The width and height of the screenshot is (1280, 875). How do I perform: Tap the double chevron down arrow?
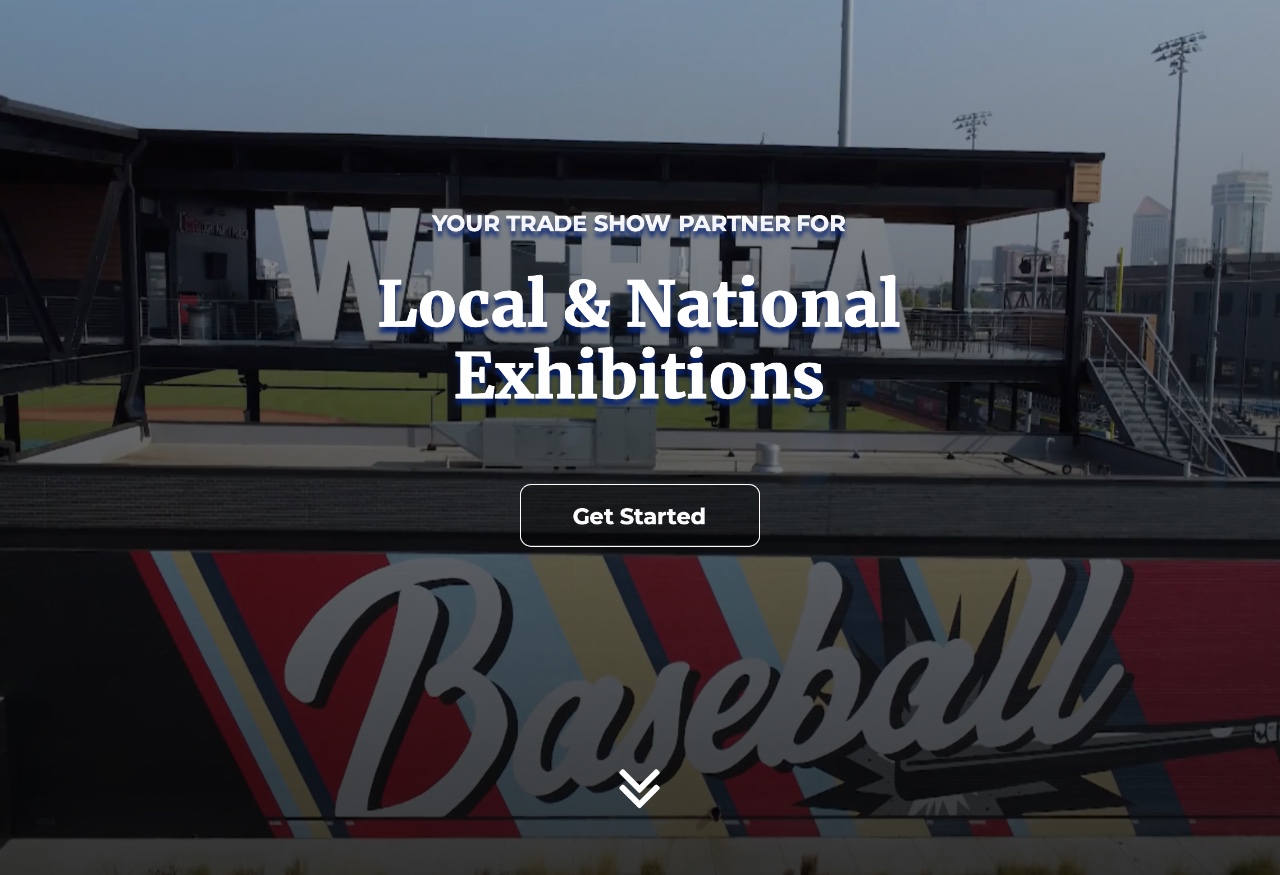(639, 788)
